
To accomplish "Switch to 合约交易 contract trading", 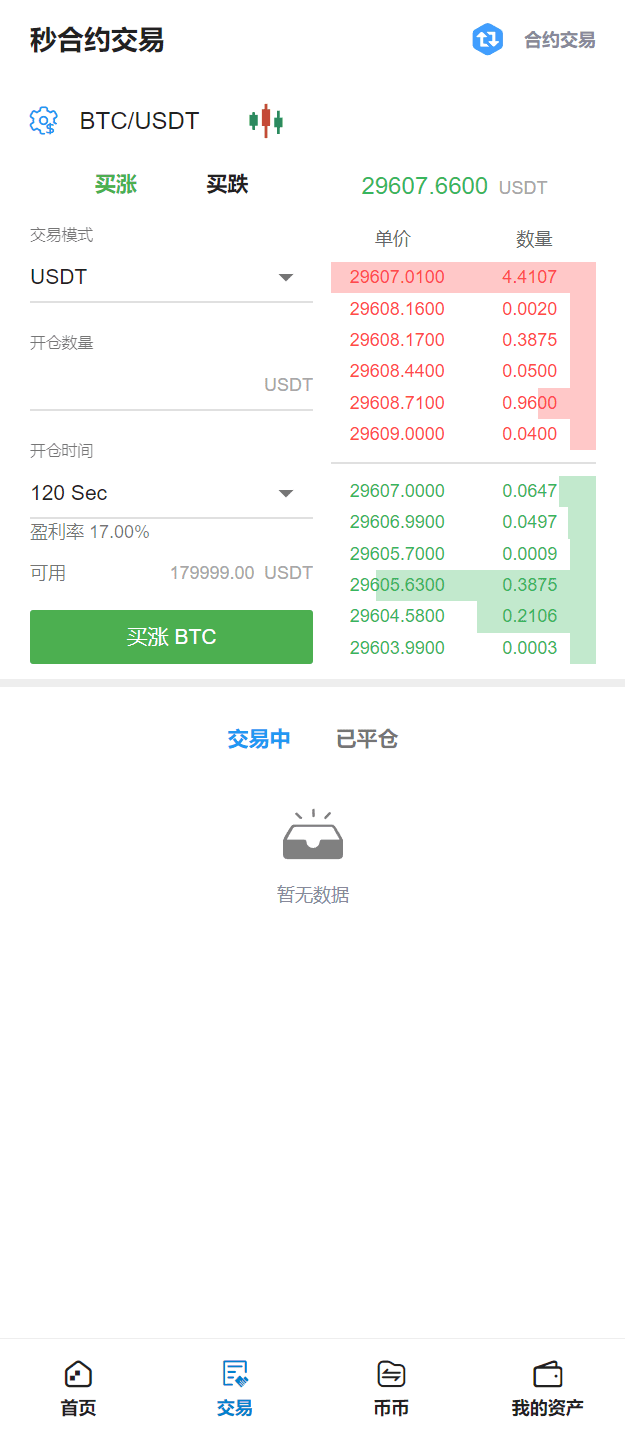I will 534,40.
